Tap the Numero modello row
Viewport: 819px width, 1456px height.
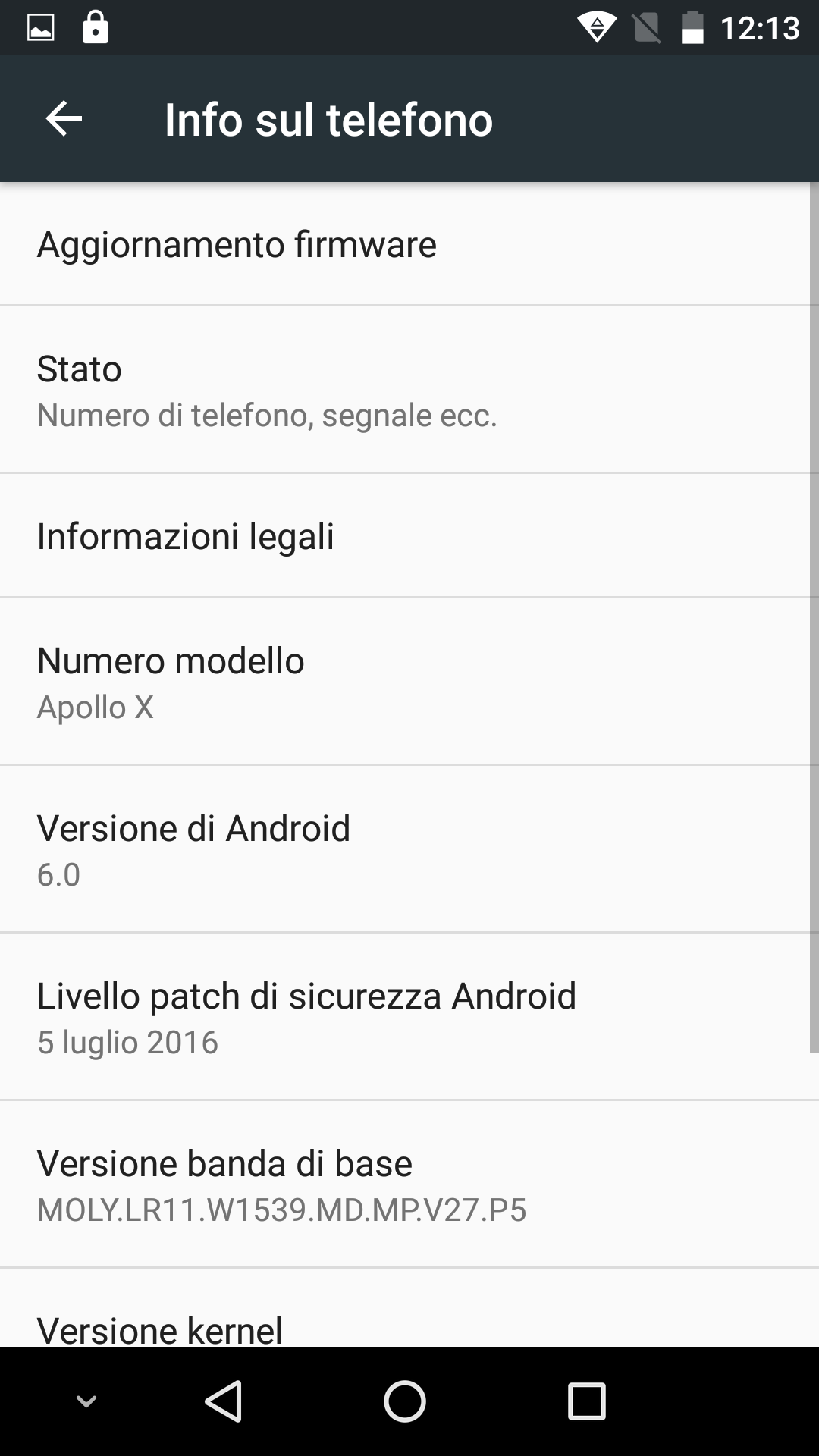[x=409, y=682]
